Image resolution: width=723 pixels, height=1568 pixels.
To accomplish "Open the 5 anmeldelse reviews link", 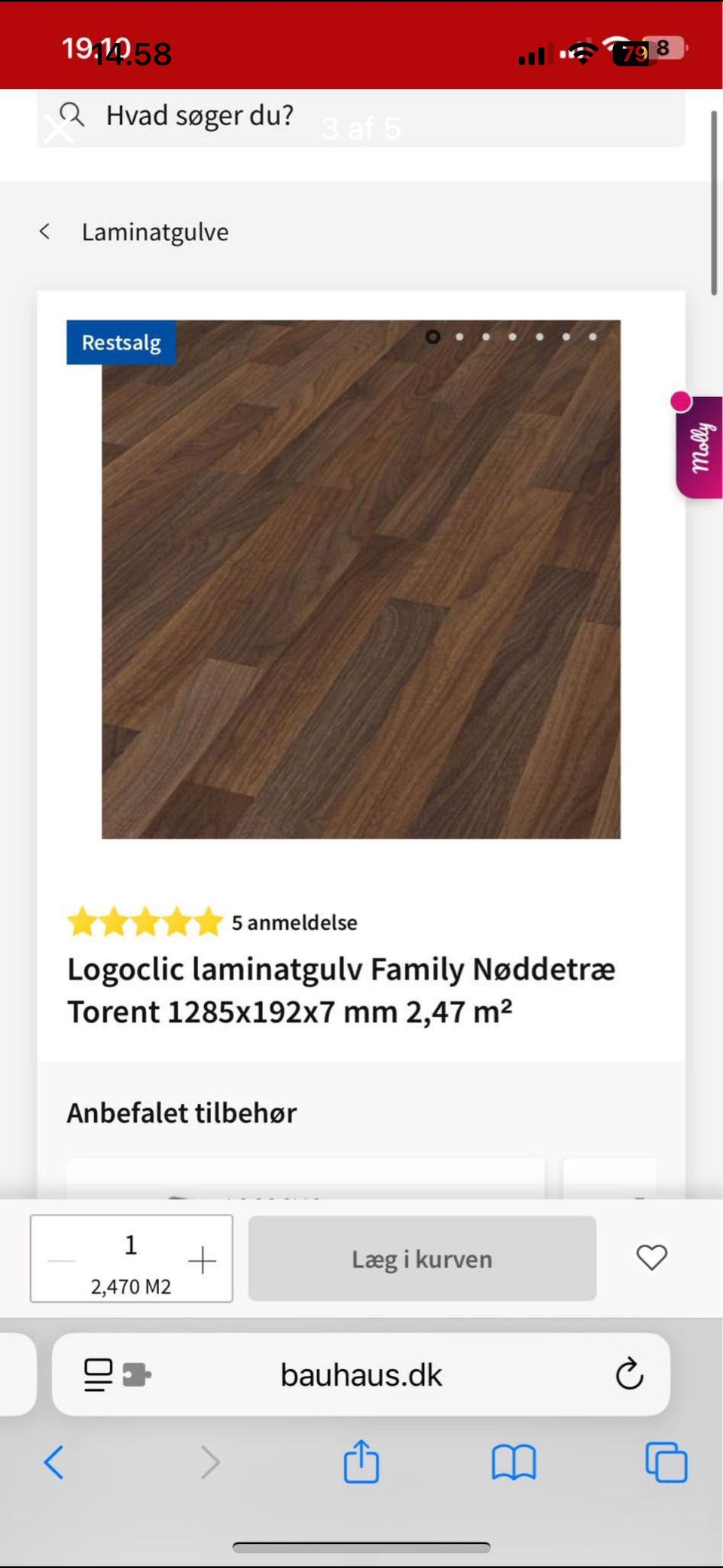I will pyautogui.click(x=294, y=922).
